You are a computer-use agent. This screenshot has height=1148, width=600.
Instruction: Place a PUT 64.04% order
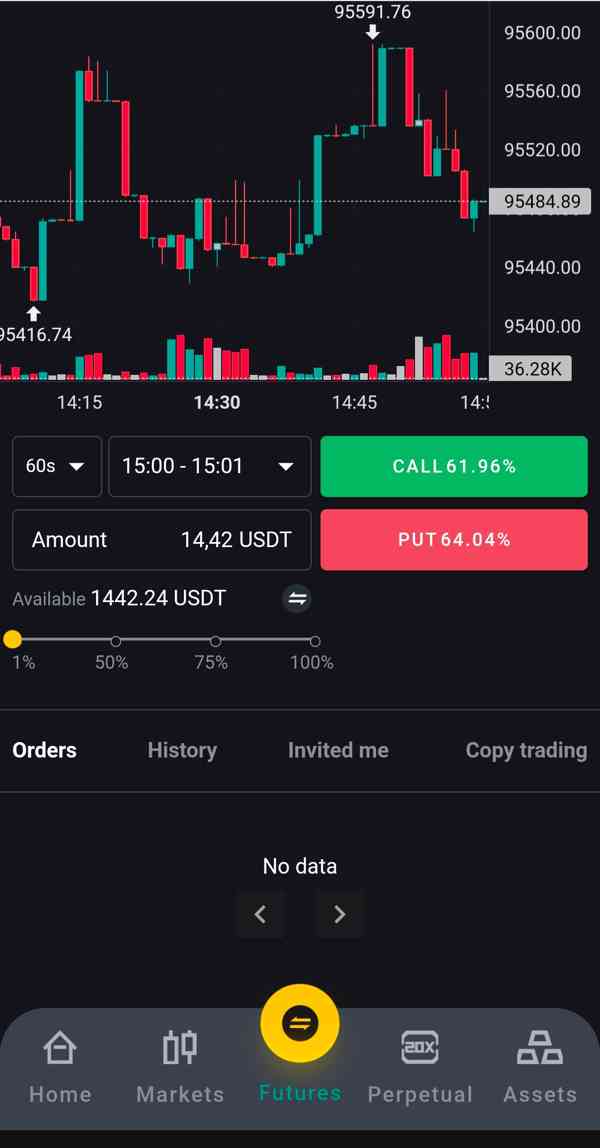[x=454, y=540]
